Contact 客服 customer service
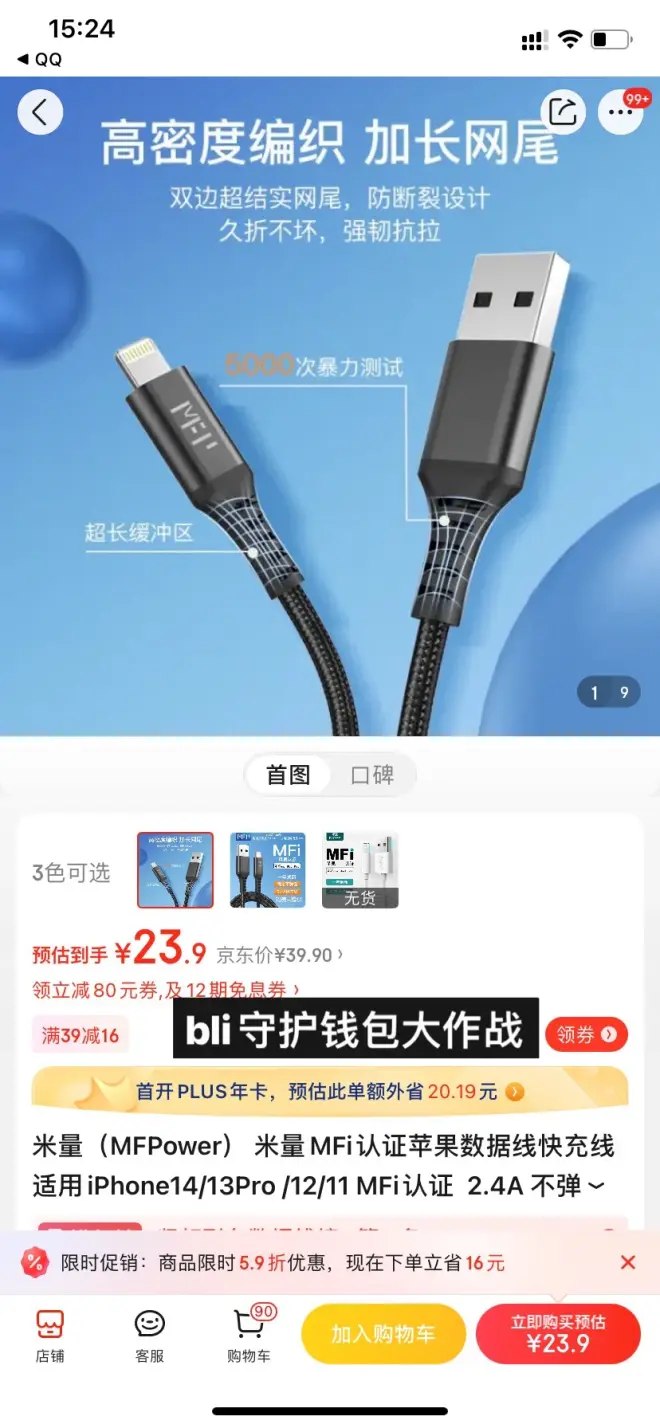Screen dimensions: 660x1428 150,1336
